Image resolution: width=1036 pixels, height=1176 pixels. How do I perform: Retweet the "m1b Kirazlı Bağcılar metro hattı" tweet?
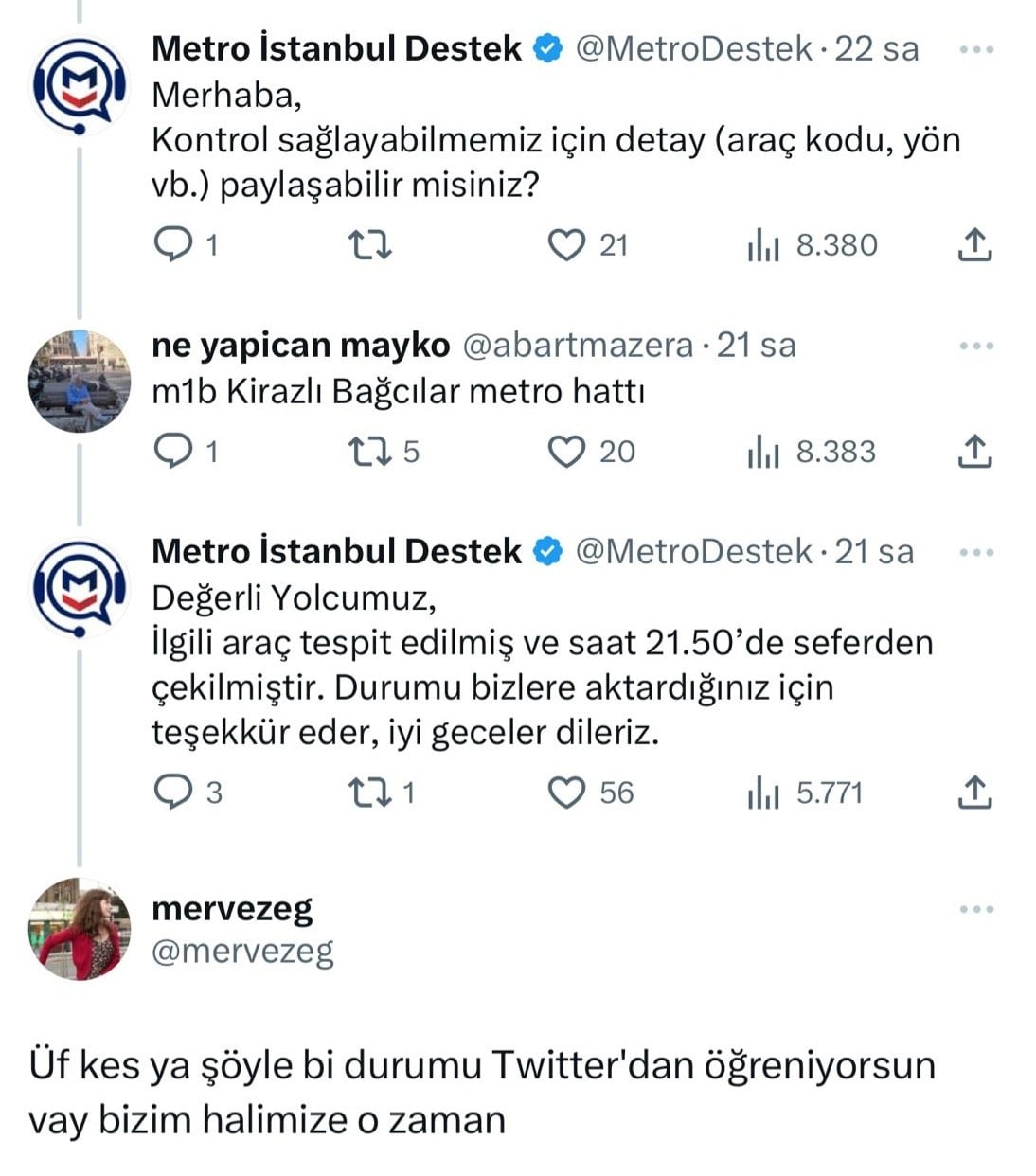coord(370,452)
